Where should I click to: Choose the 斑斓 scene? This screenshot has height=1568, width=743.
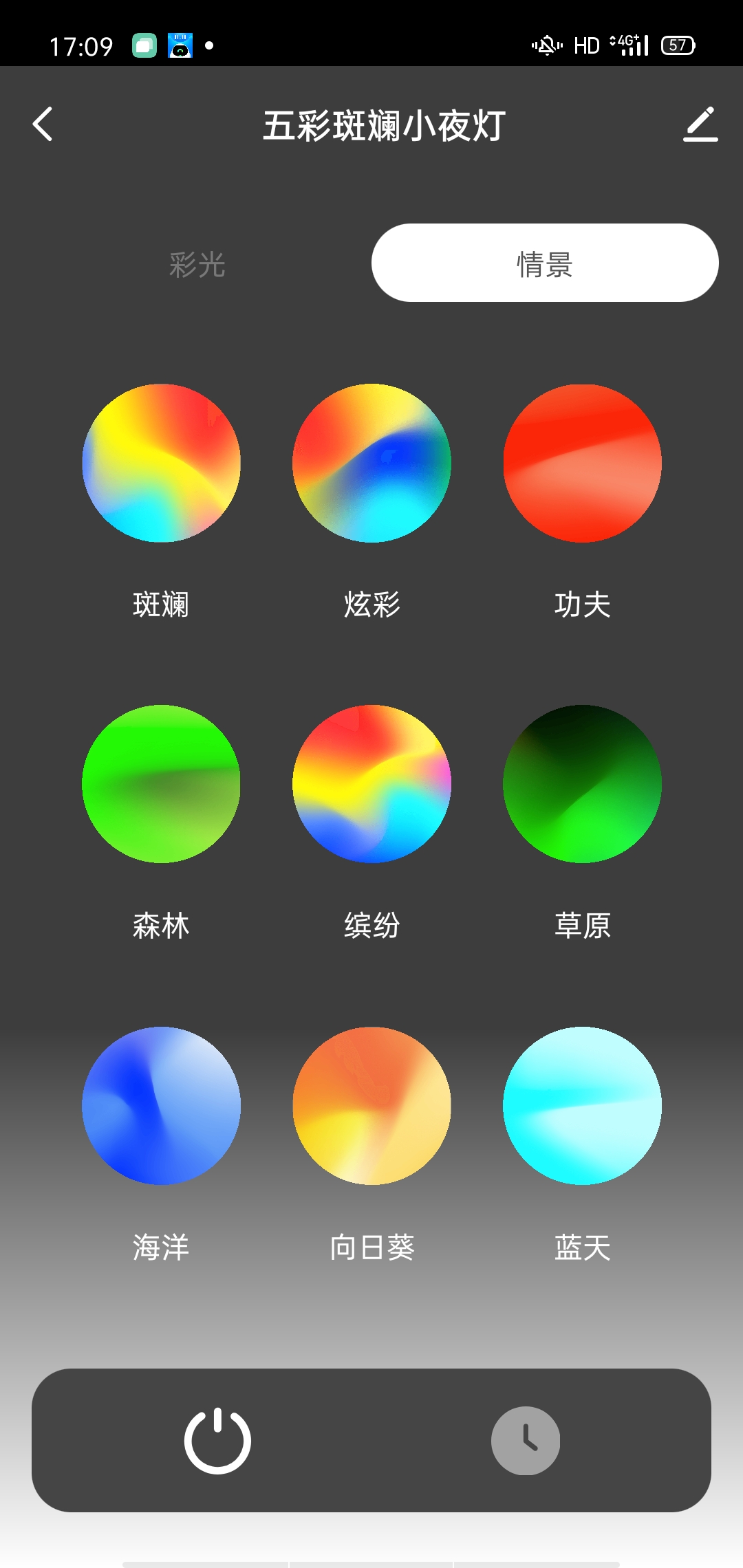(x=161, y=463)
